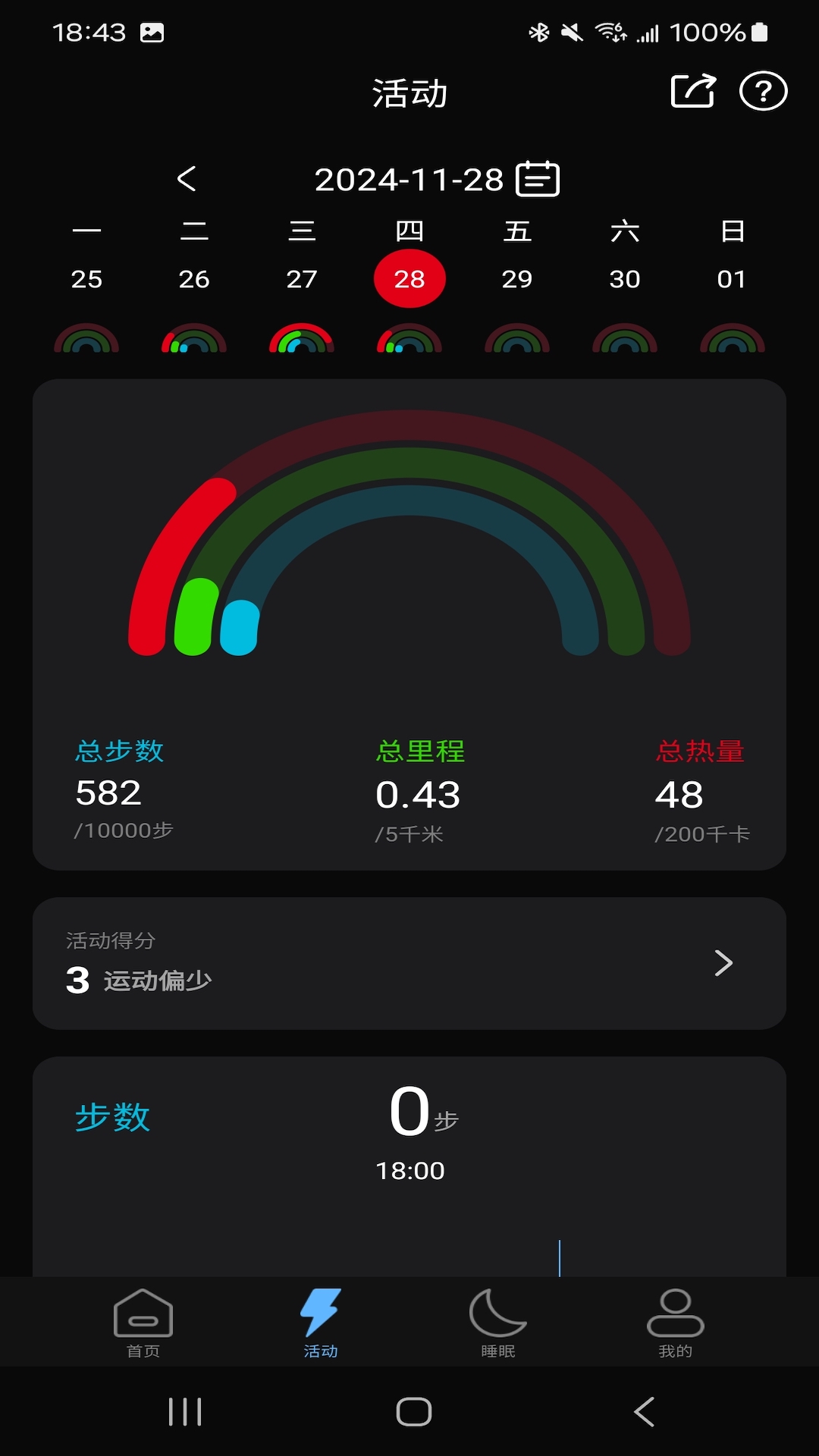Select day 29 in the week strip
Screen dimensions: 819x1456
517,278
